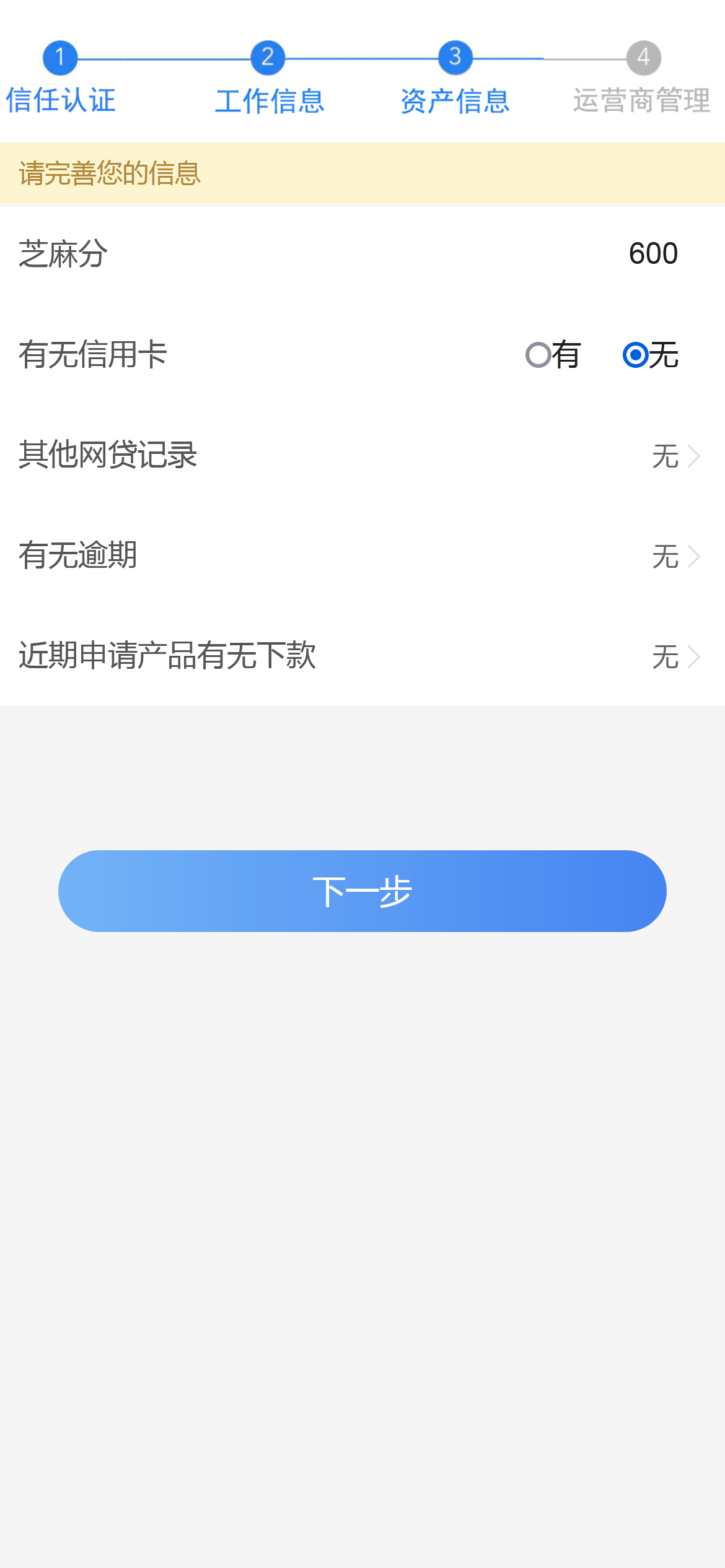Click the step 2 circle icon
The height and width of the screenshot is (1568, 725).
tap(269, 58)
